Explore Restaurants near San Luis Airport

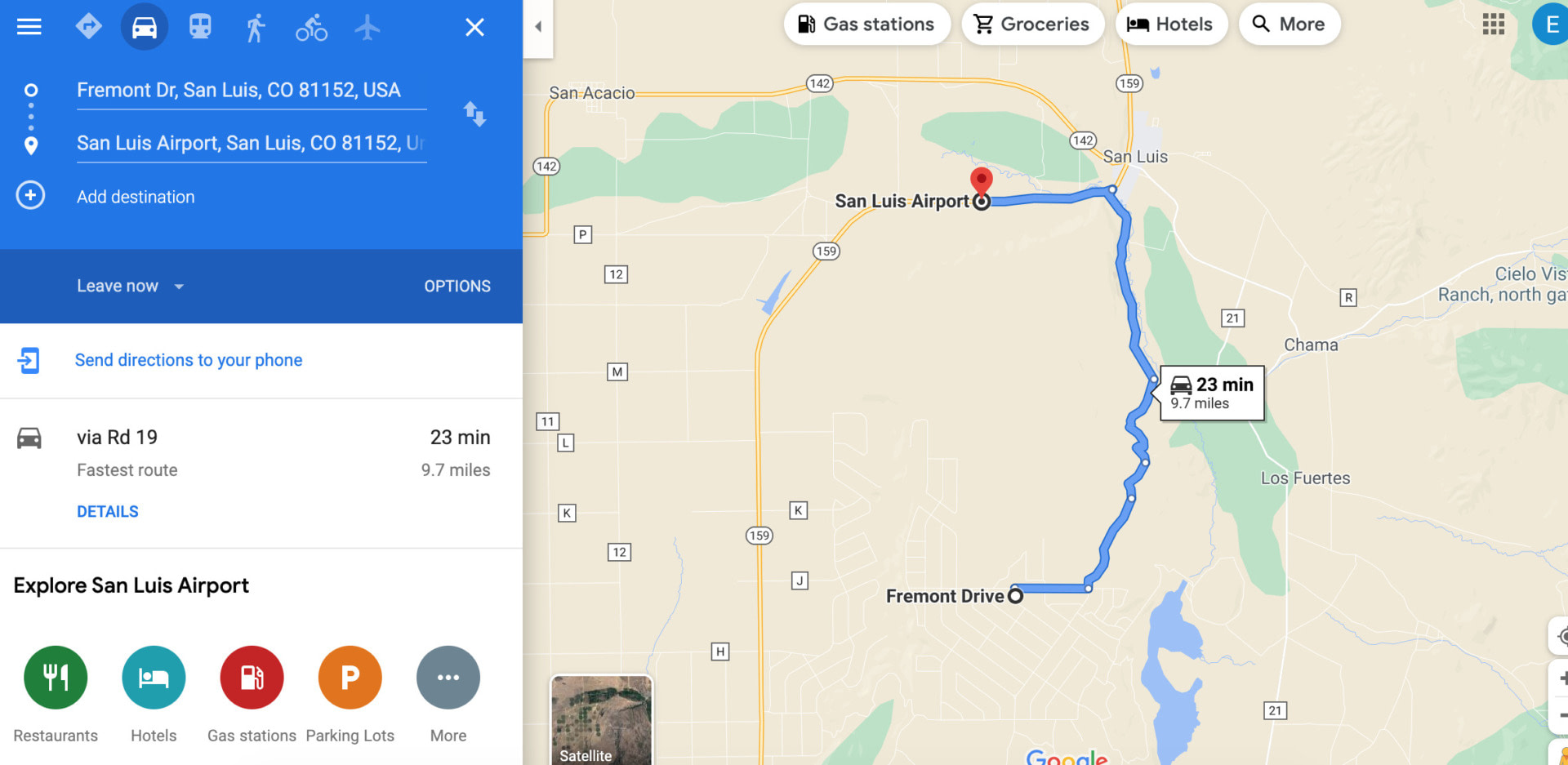(x=56, y=678)
